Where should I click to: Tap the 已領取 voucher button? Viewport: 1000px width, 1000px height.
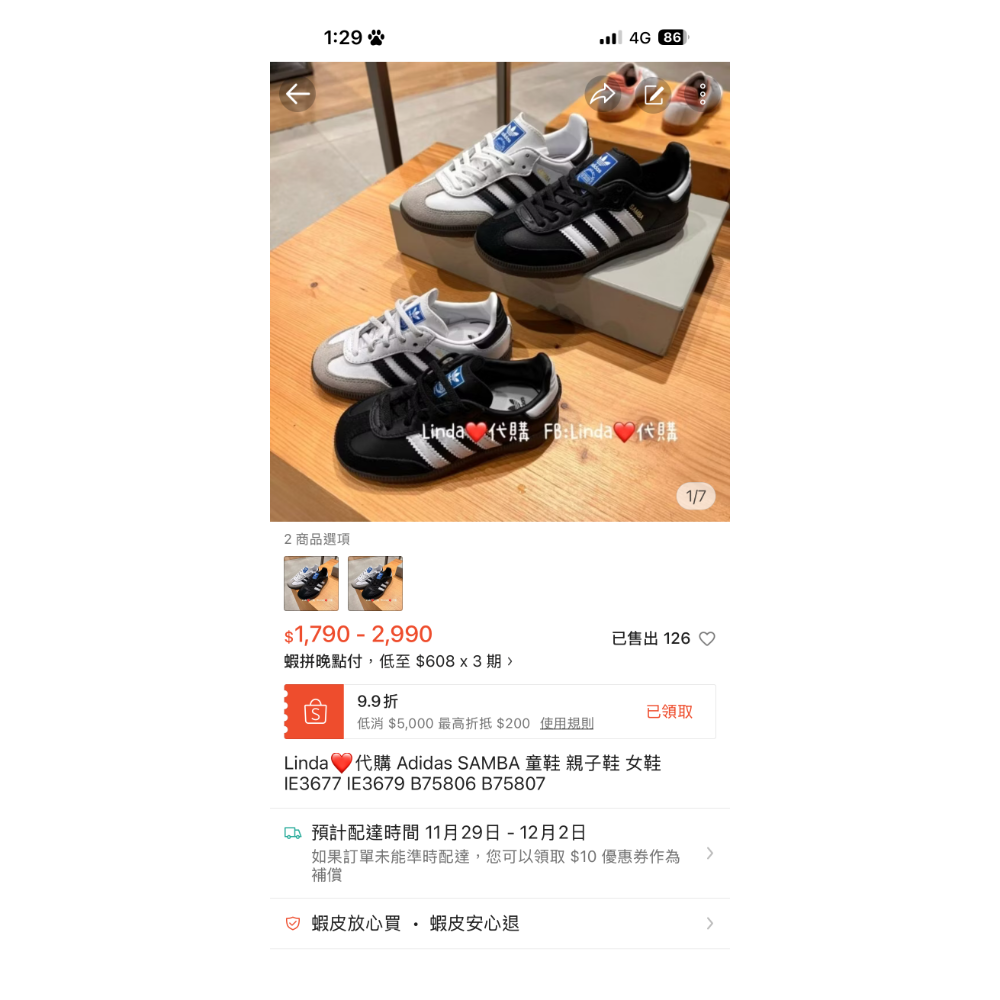669,711
